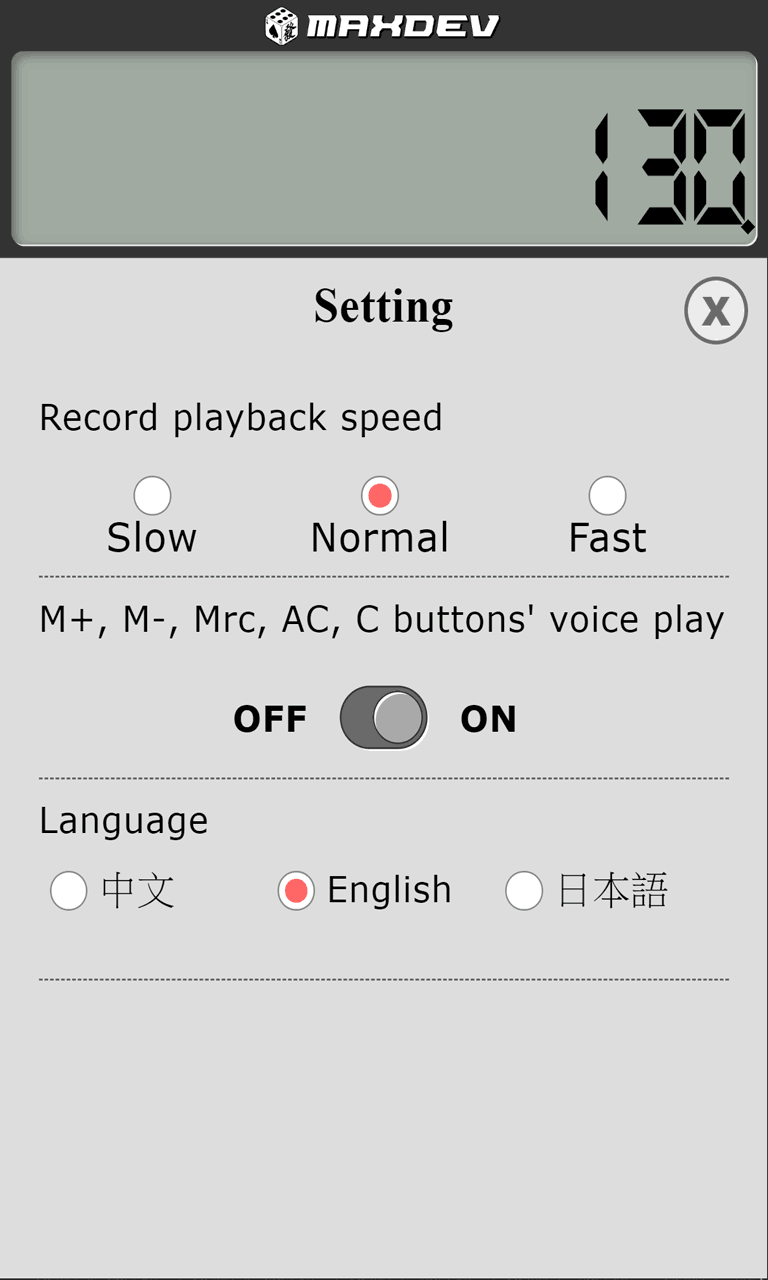Viewport: 768px width, 1280px height.
Task: Select Slow playback speed
Action: click(x=152, y=495)
